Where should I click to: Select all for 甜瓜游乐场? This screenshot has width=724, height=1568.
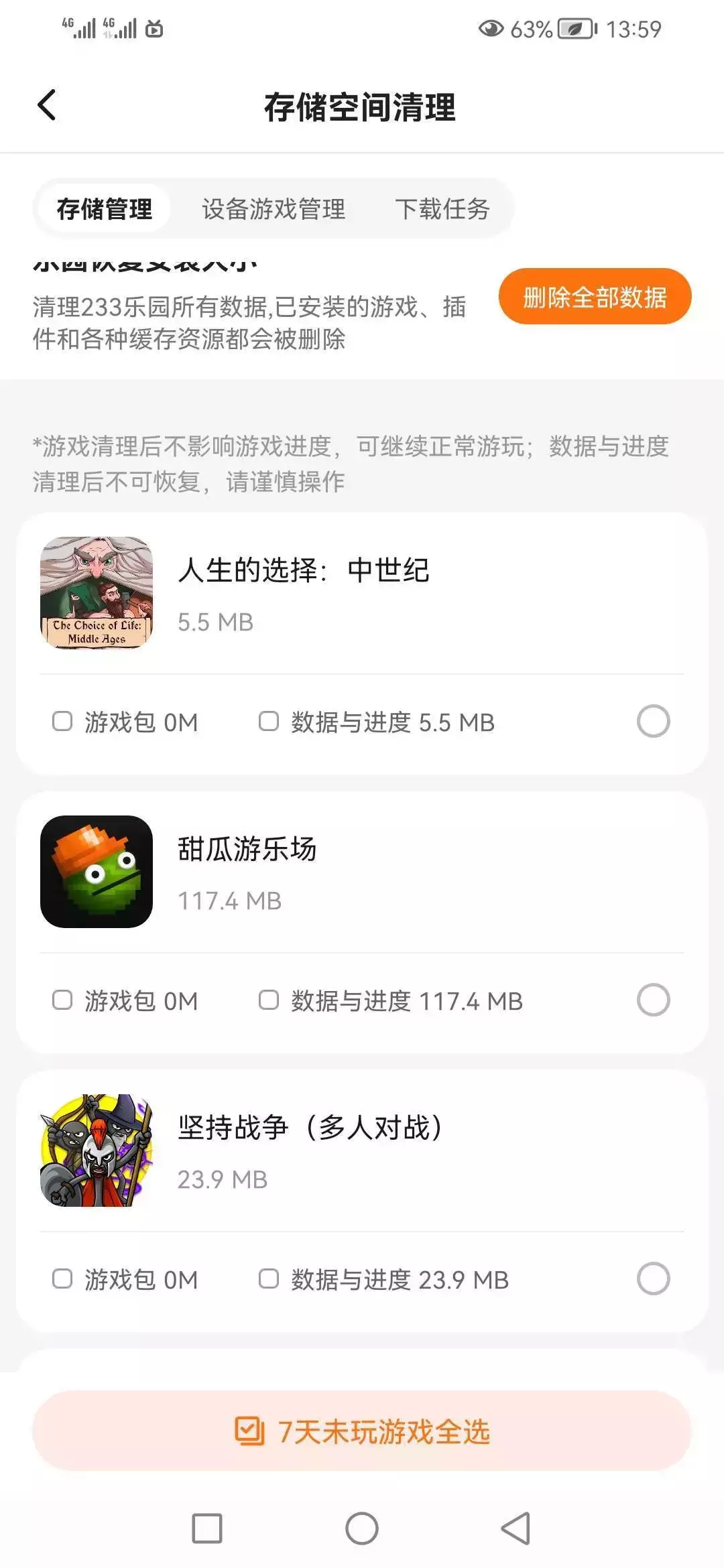(653, 1000)
